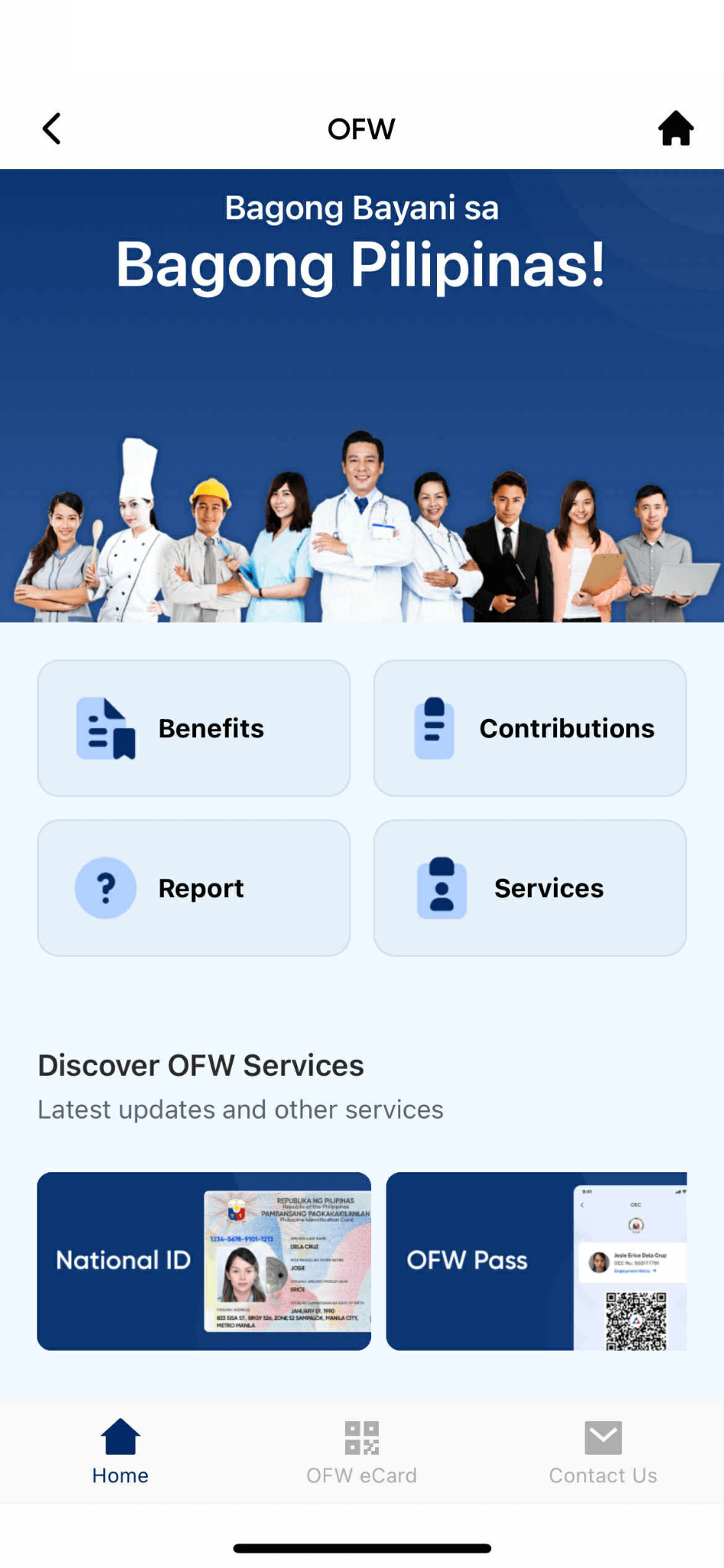
Task: Switch to the OFW eCard tab
Action: (361, 1452)
